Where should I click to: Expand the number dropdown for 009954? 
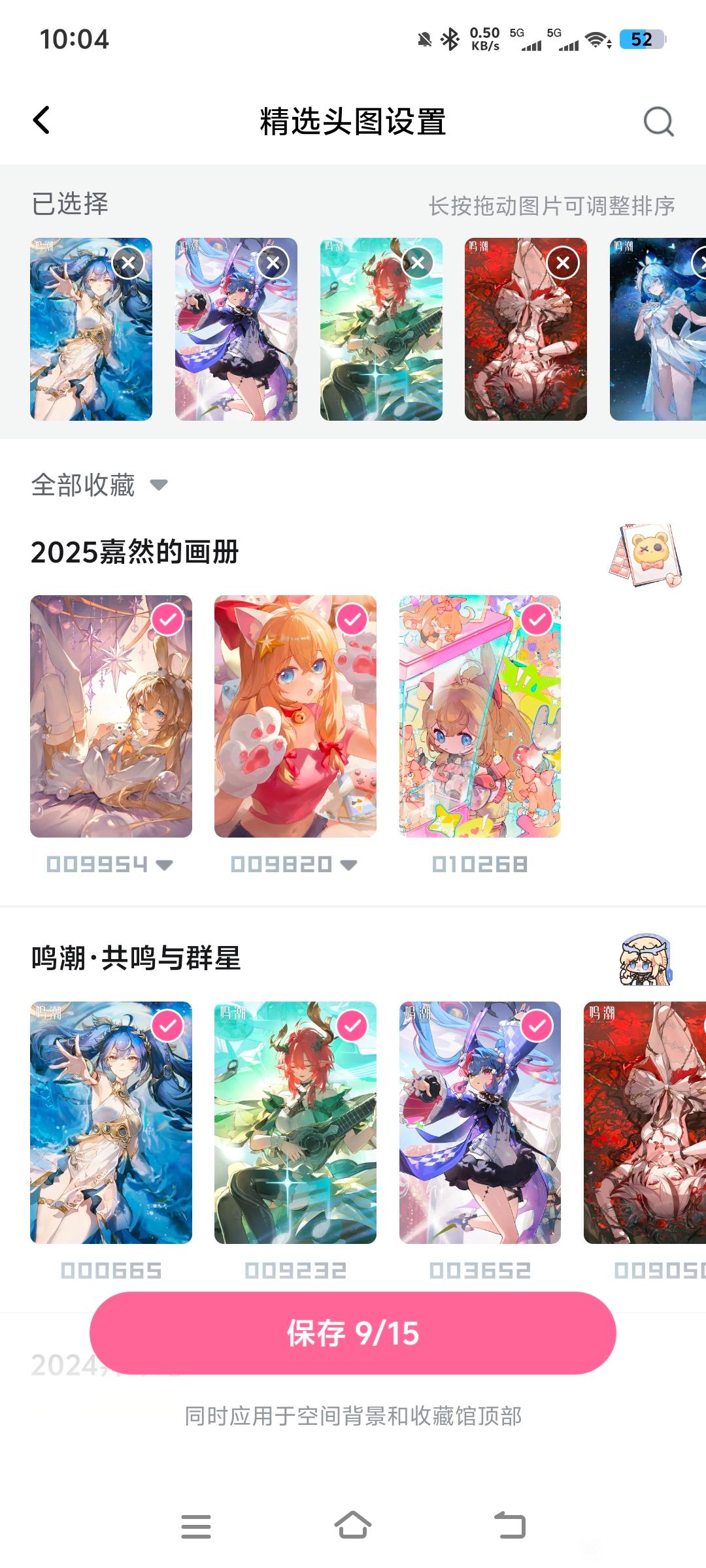[x=165, y=865]
